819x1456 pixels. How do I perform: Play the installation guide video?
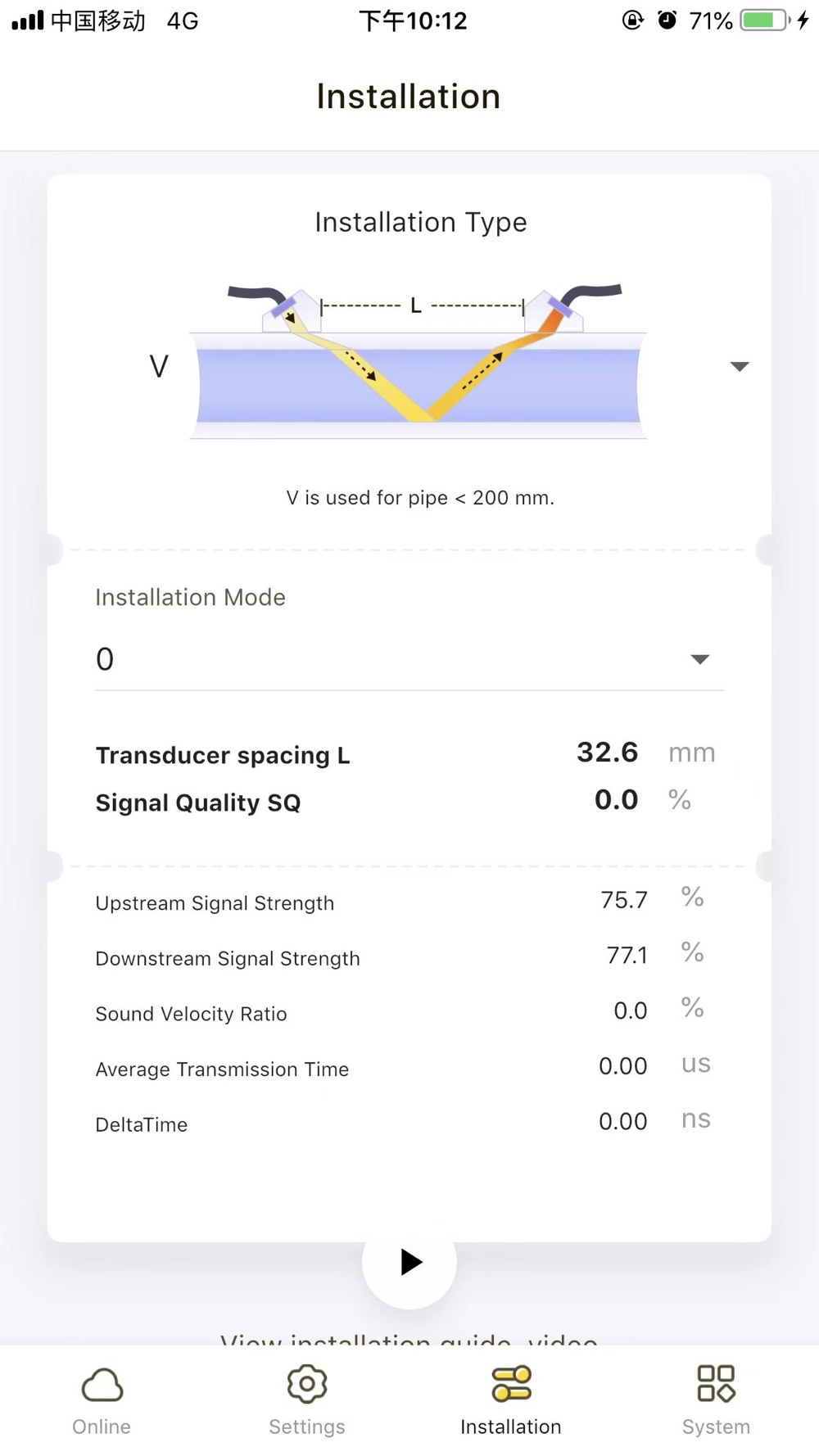coord(409,1262)
